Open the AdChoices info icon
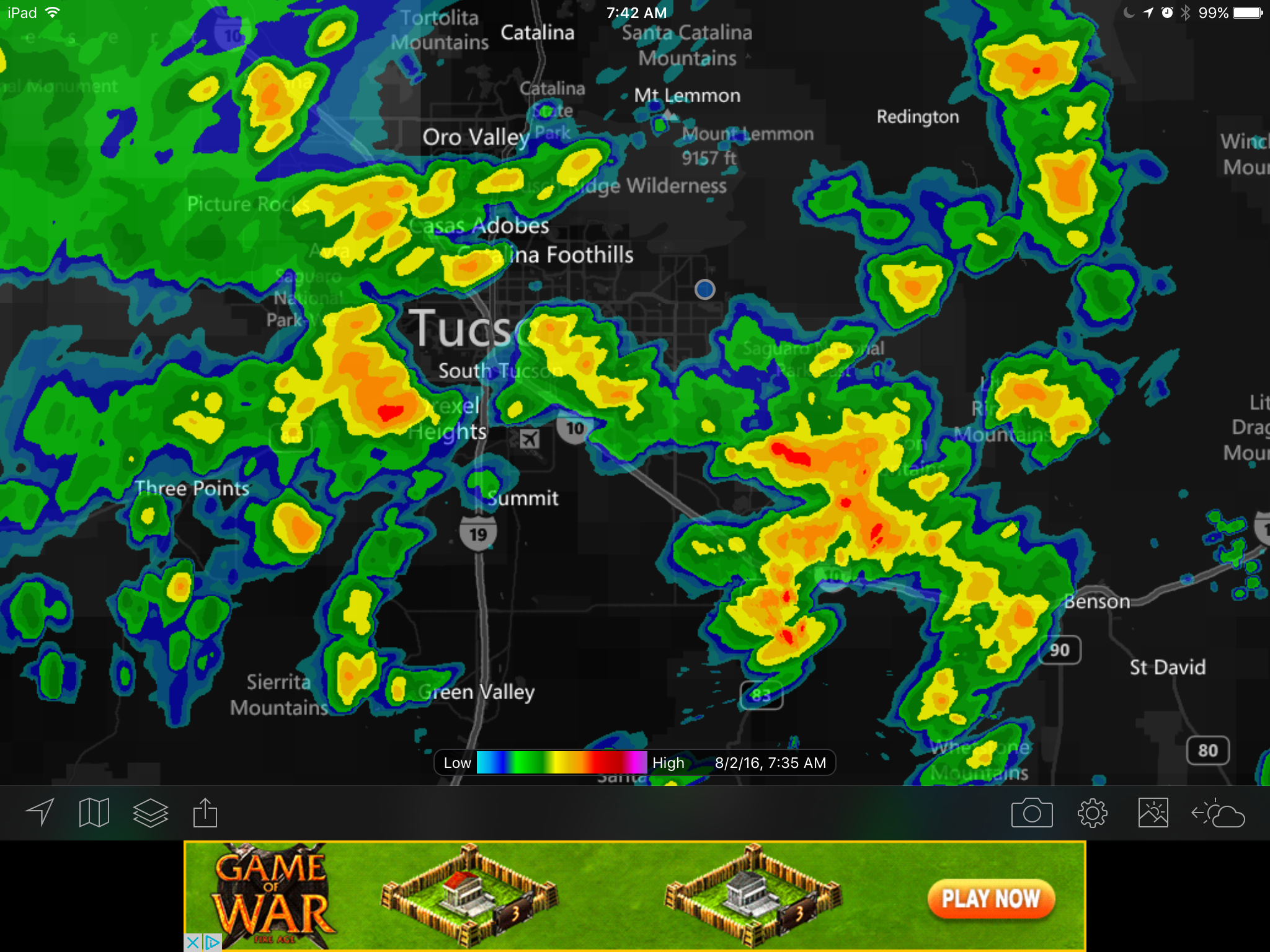 pos(212,943)
